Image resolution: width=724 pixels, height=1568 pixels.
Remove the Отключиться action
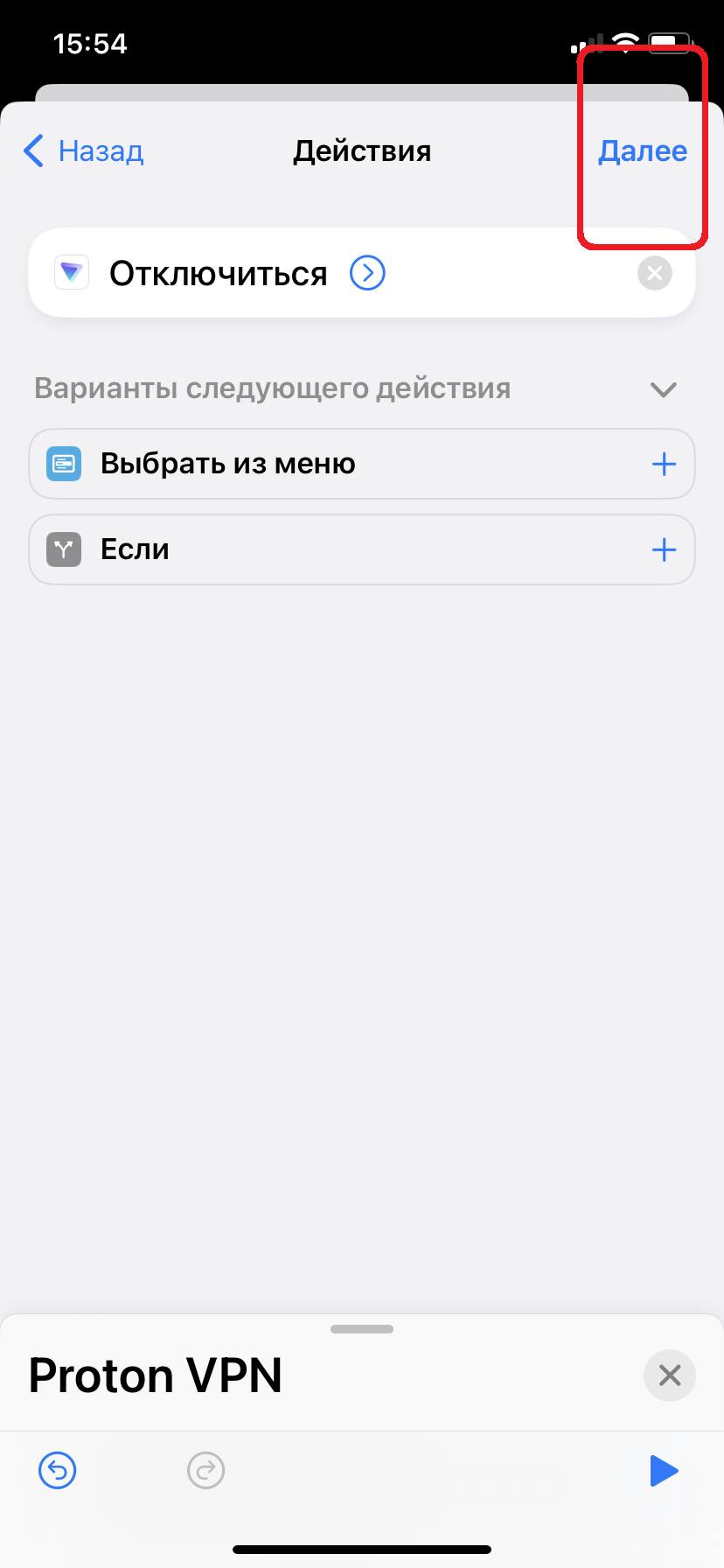pyautogui.click(x=655, y=273)
